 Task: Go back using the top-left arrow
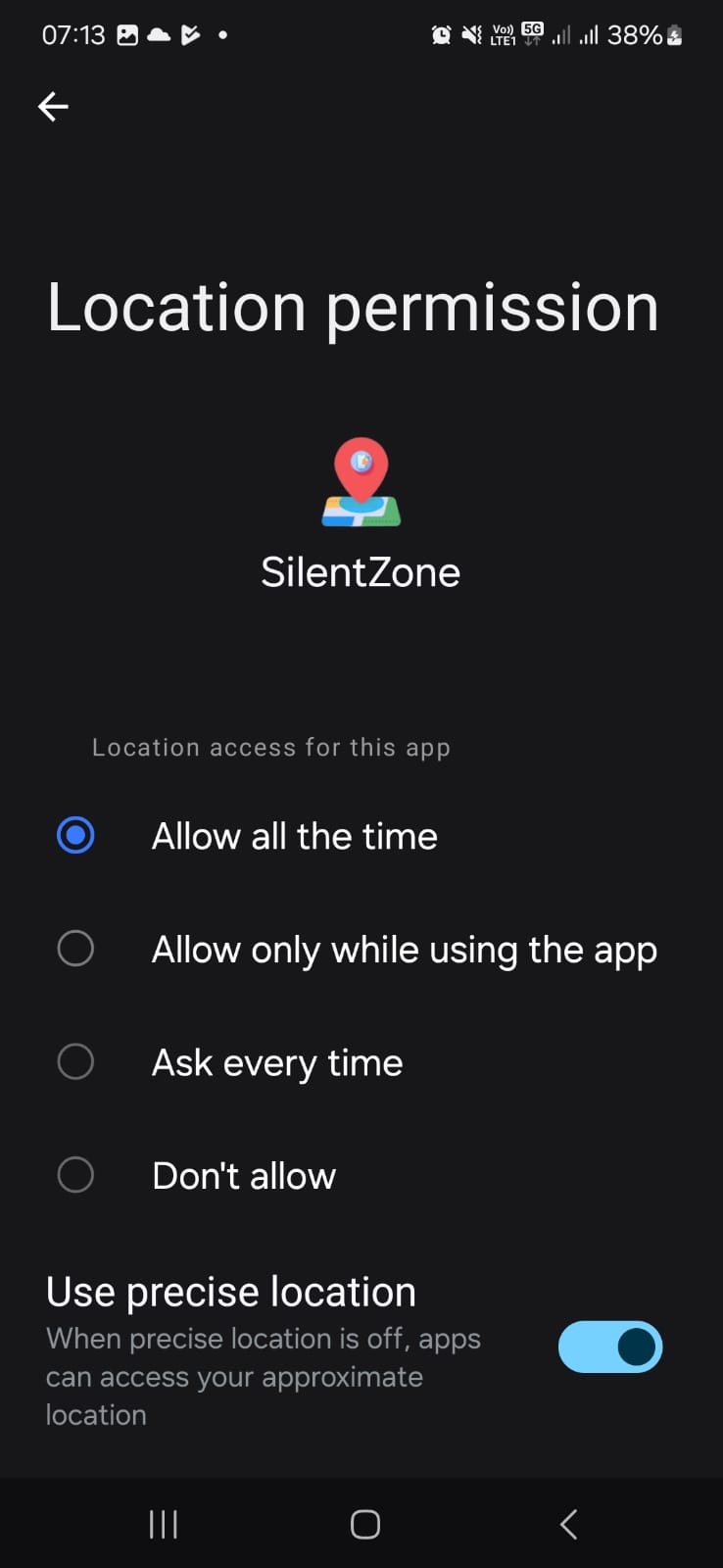(53, 106)
